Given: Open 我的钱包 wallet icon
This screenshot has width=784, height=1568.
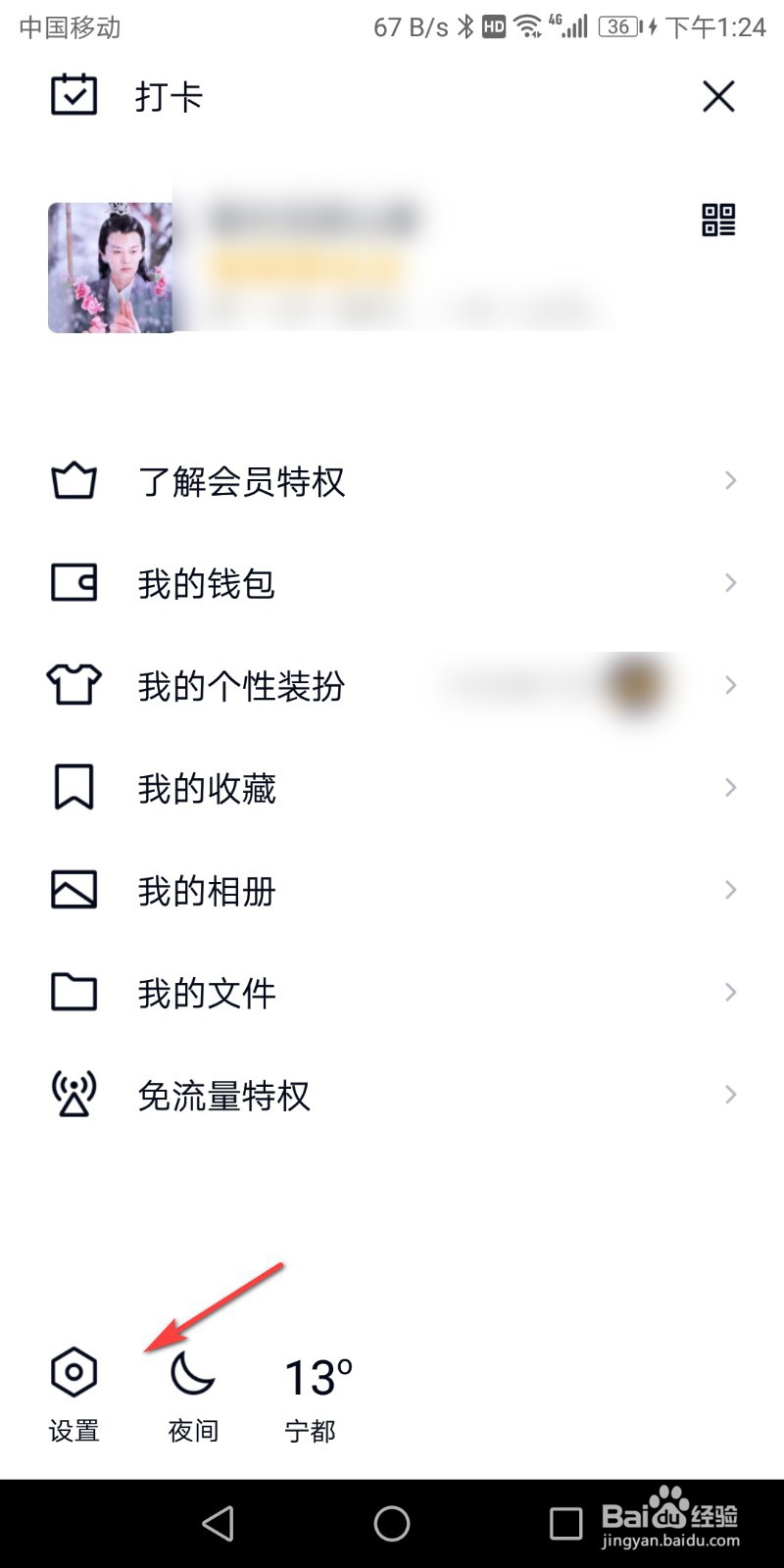Looking at the screenshot, I should (73, 583).
